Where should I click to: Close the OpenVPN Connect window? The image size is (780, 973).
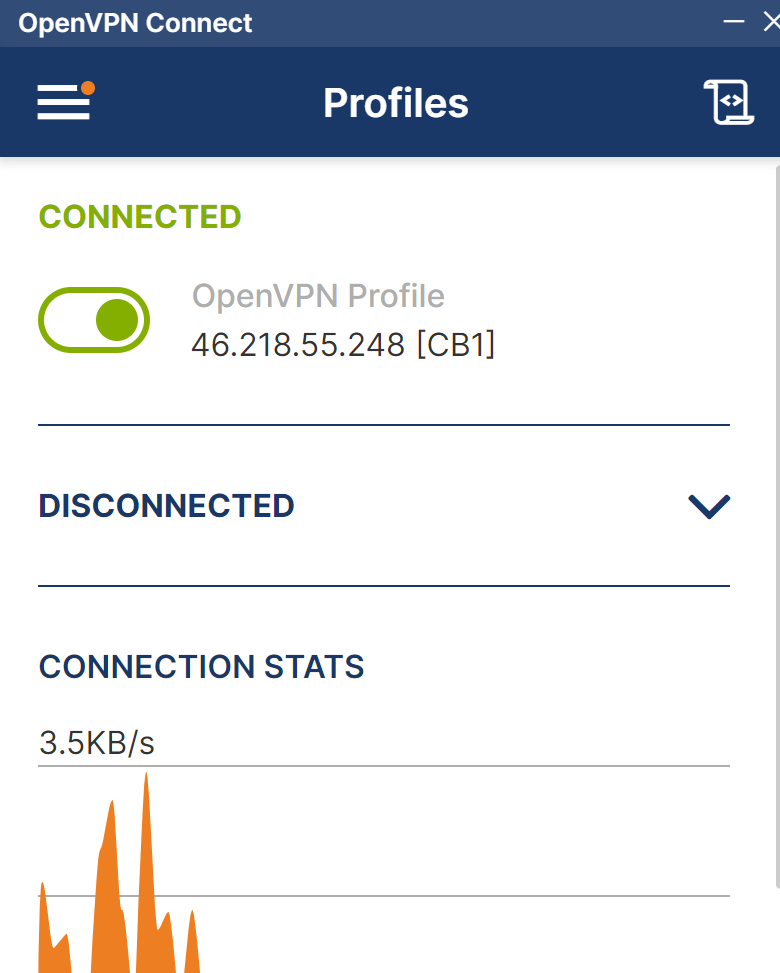(x=771, y=20)
